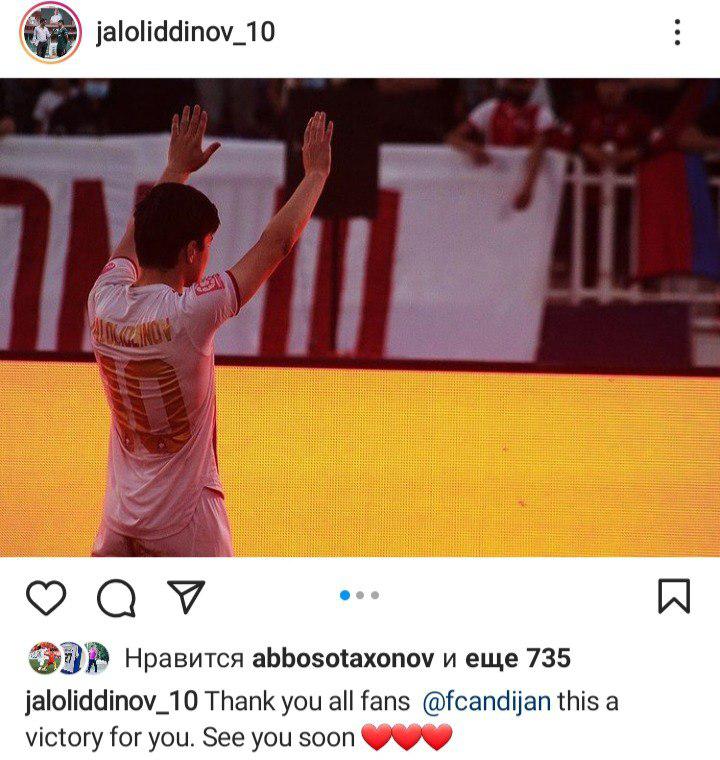Share the post via paper plane icon
Viewport: 720px width, 760px height.
(186, 596)
